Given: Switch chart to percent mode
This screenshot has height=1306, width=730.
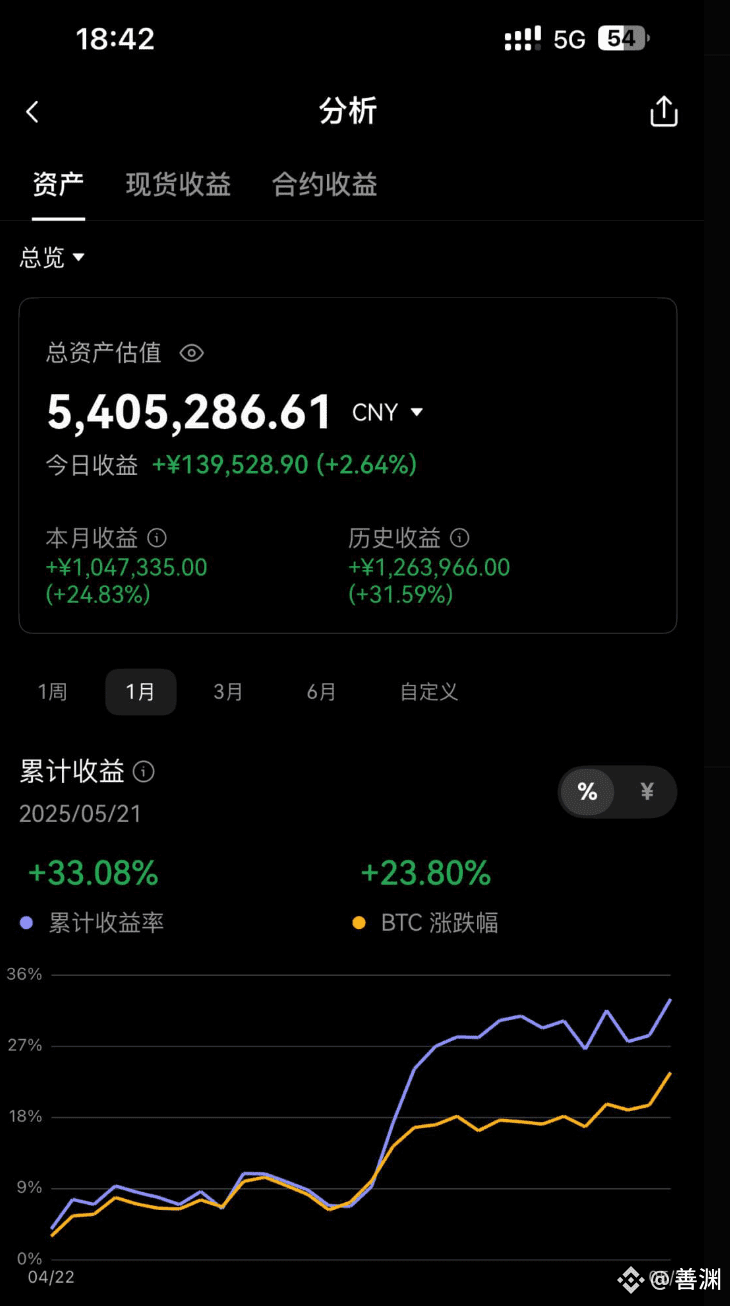Looking at the screenshot, I should click(x=587, y=792).
